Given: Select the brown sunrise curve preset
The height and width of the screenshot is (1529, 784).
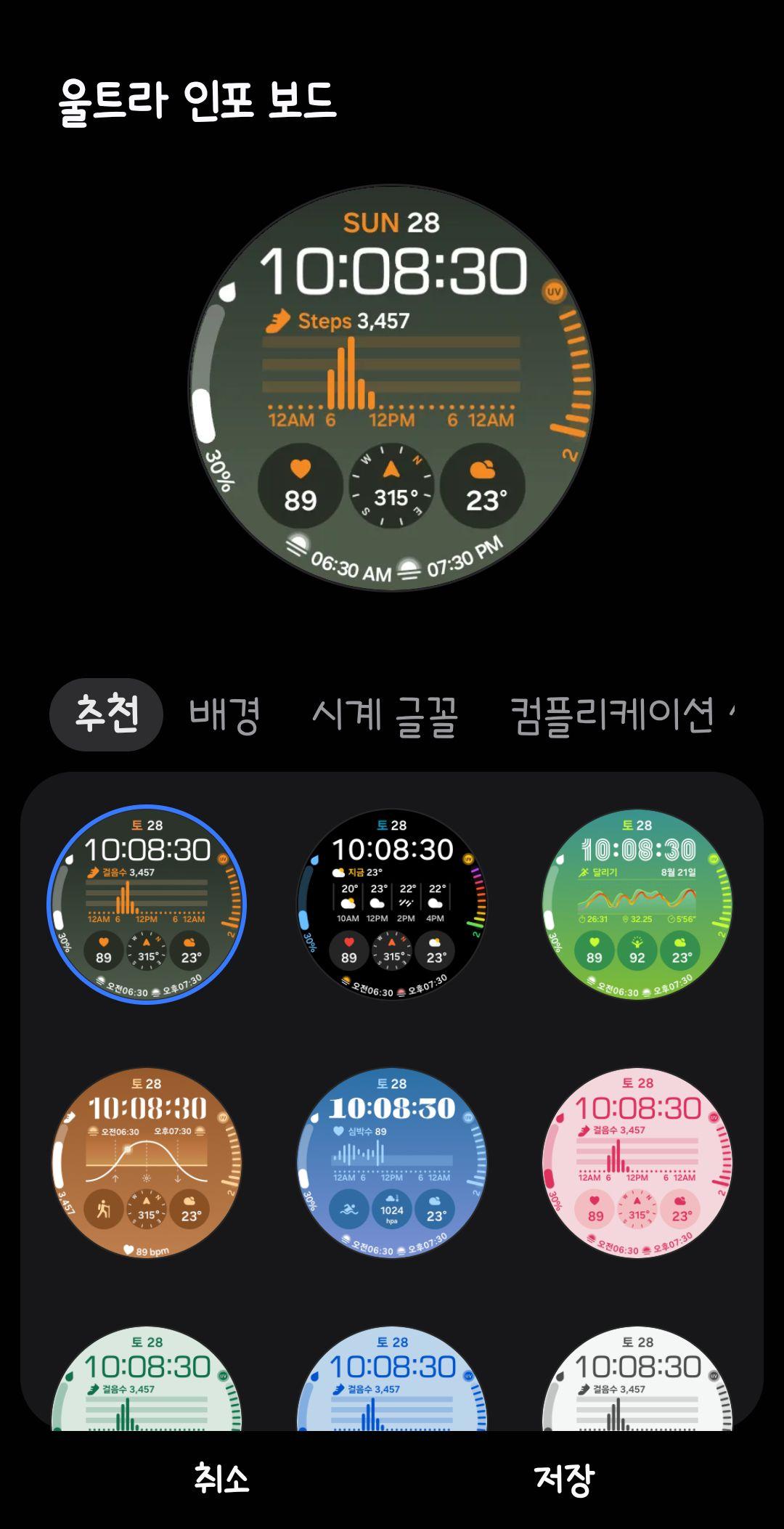Looking at the screenshot, I should coord(147,1162).
